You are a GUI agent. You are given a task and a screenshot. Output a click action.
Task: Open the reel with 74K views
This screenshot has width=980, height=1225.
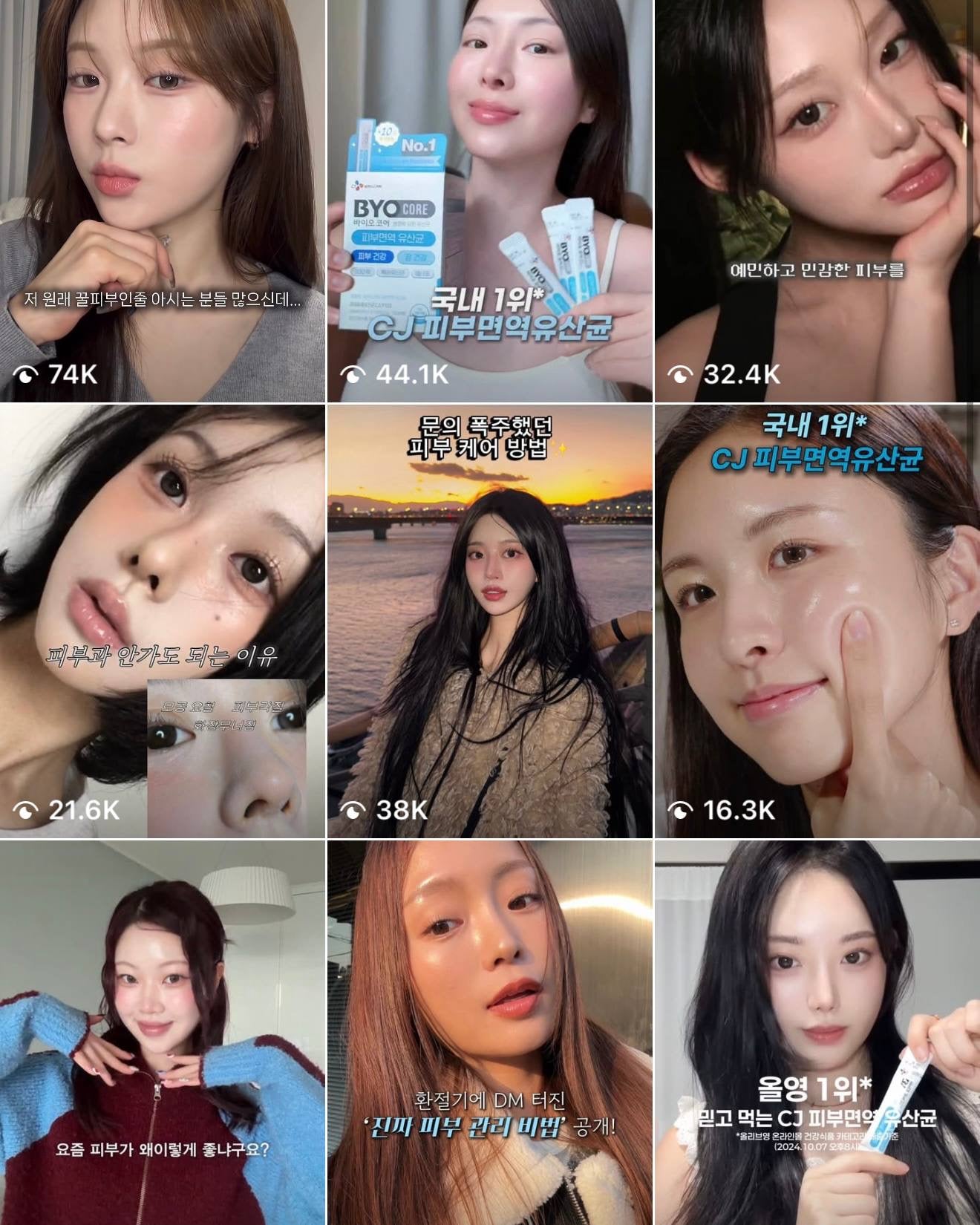[162, 200]
